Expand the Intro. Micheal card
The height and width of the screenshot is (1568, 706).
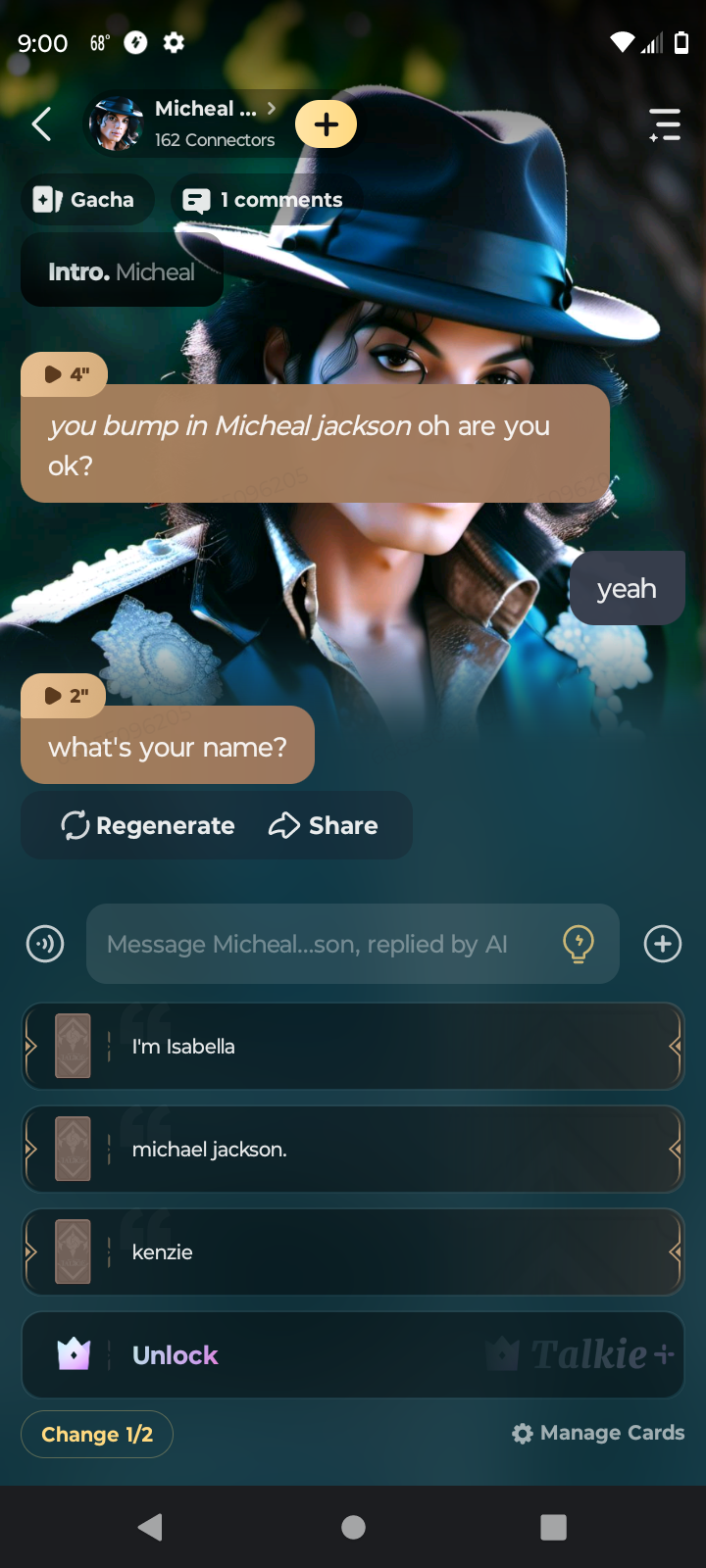coord(122,271)
